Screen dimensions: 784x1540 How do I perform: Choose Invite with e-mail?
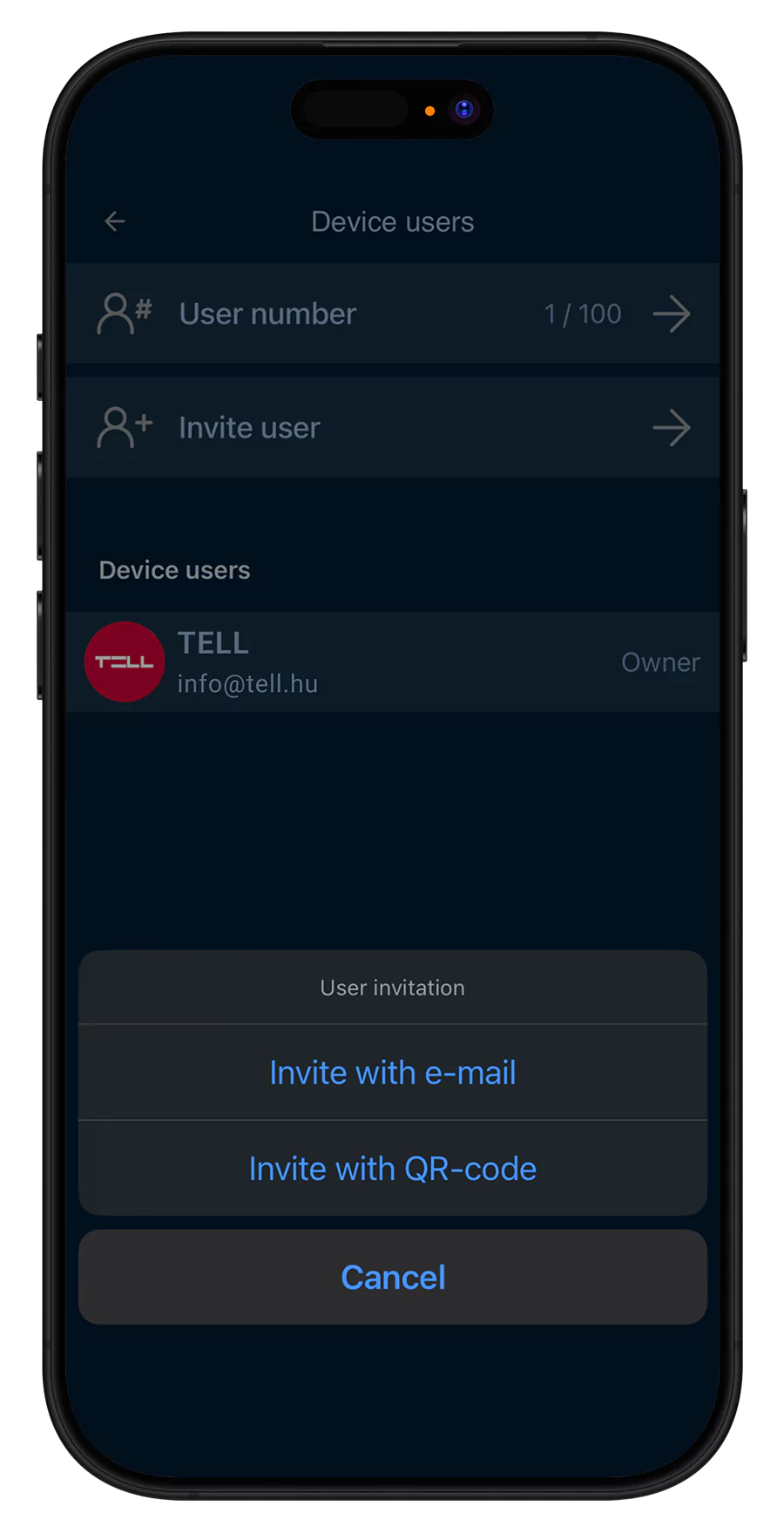[392, 1073]
